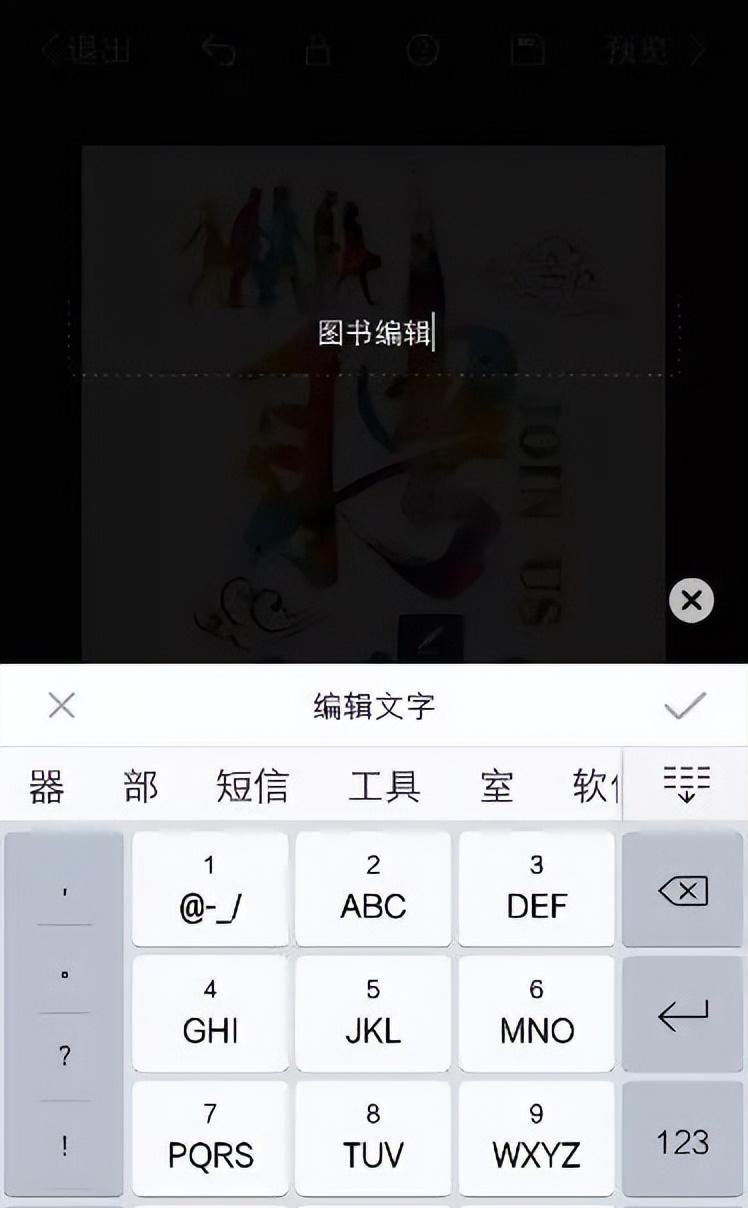Tap the 2 ABC key
This screenshot has height=1208, width=748.
tap(373, 889)
